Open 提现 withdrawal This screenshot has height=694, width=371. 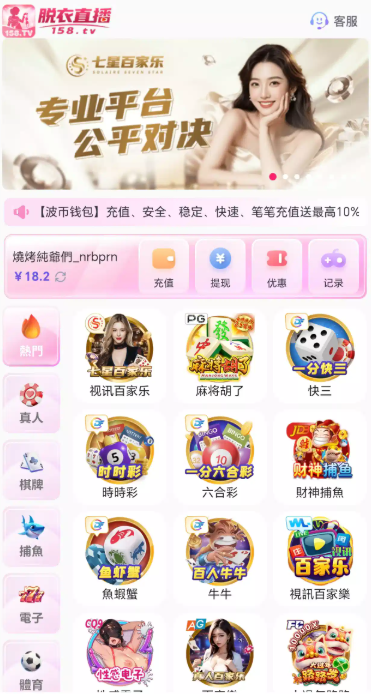coord(220,266)
